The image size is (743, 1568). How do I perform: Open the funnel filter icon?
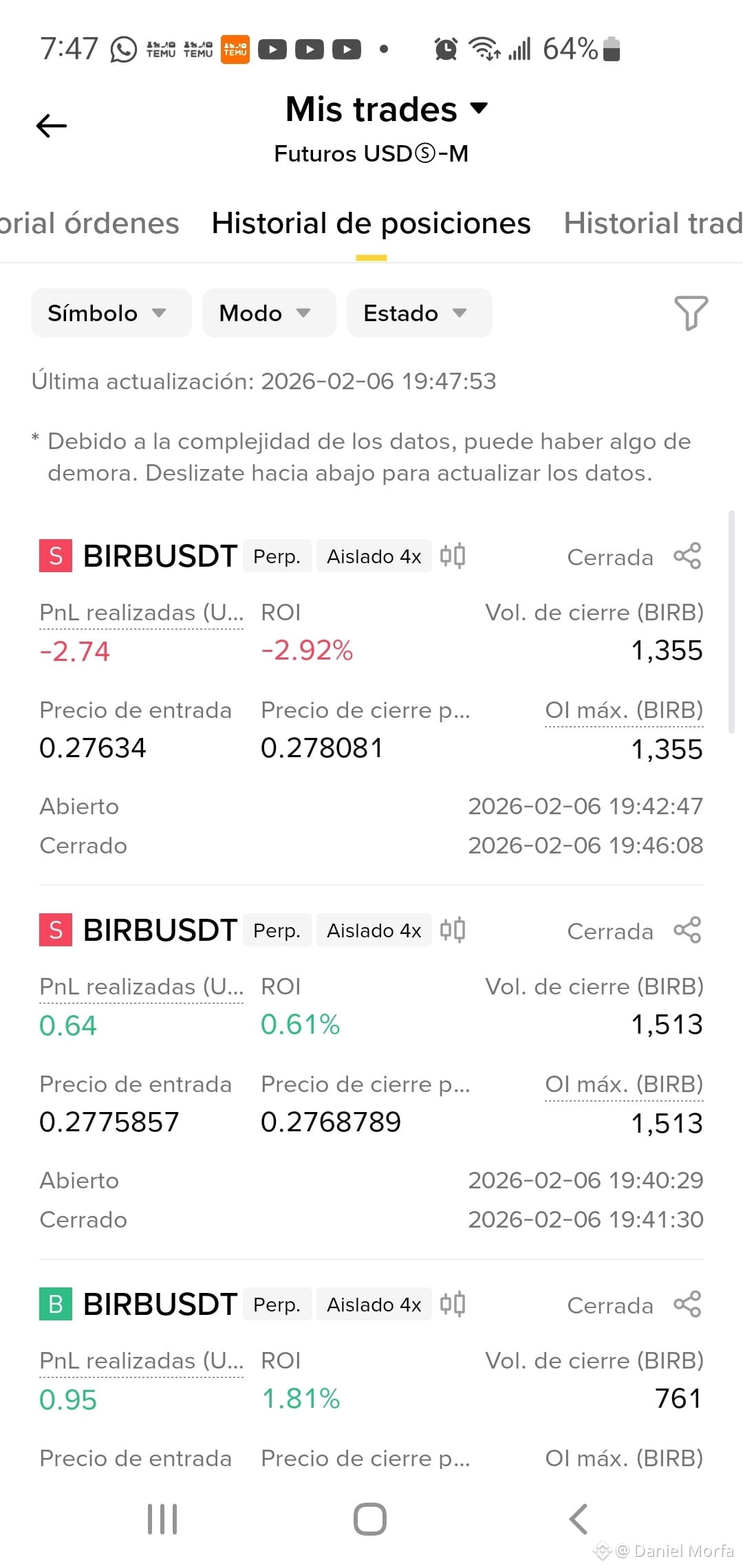(x=691, y=313)
